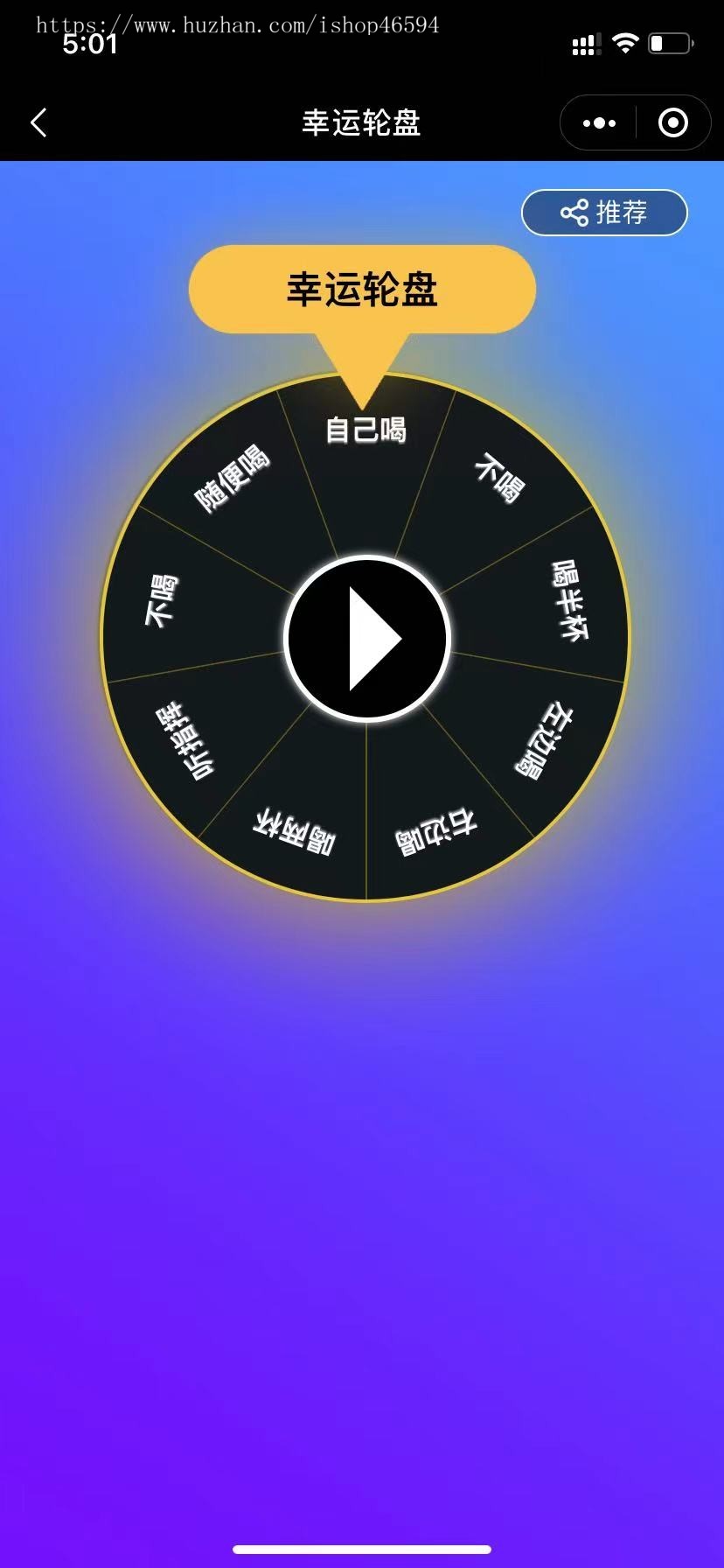Close the mini program via circle icon
The width and height of the screenshot is (724, 1568).
click(672, 123)
